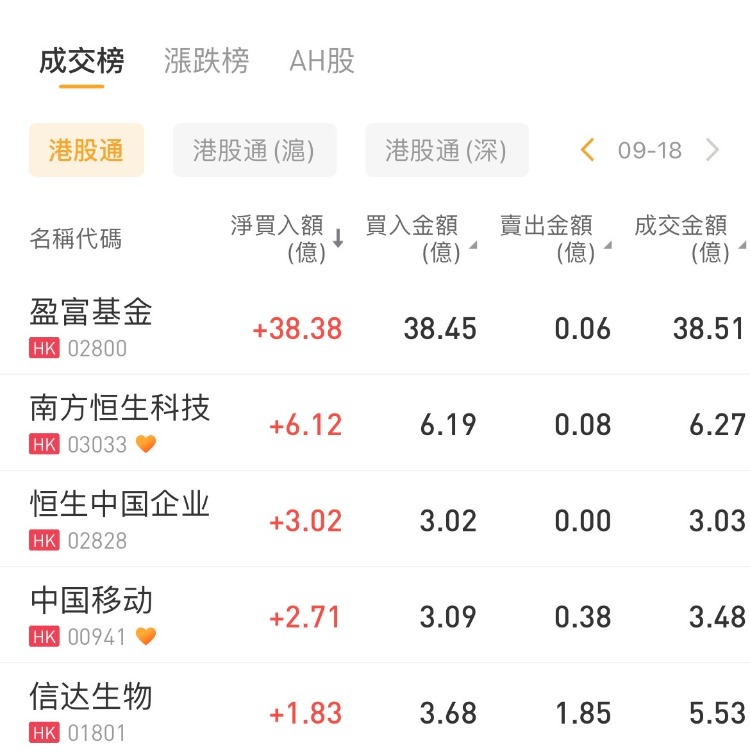750x755 pixels.
Task: Open 信达生物 stock details
Action: [x=91, y=711]
